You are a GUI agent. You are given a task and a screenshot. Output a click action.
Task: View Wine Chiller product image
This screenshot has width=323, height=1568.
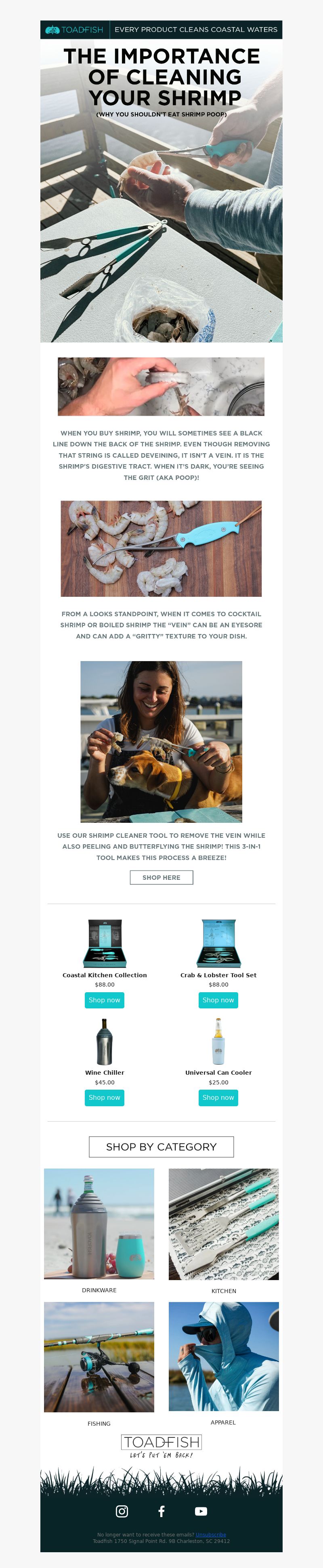105,1041
